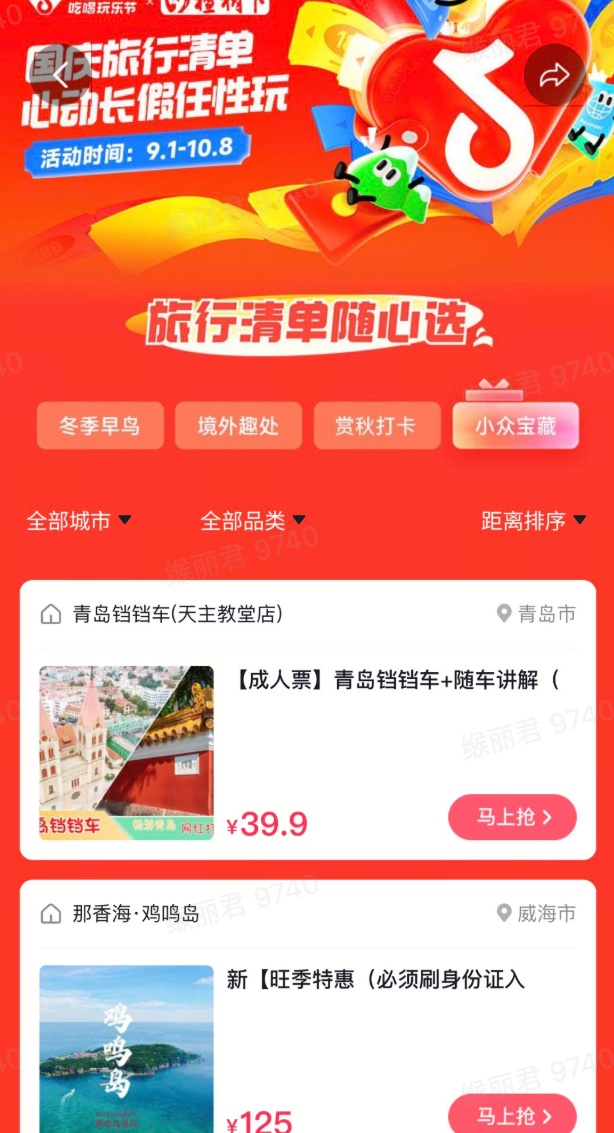This screenshot has width=614, height=1133.
Task: Select the 境外趣处 tab
Action: (x=237, y=427)
